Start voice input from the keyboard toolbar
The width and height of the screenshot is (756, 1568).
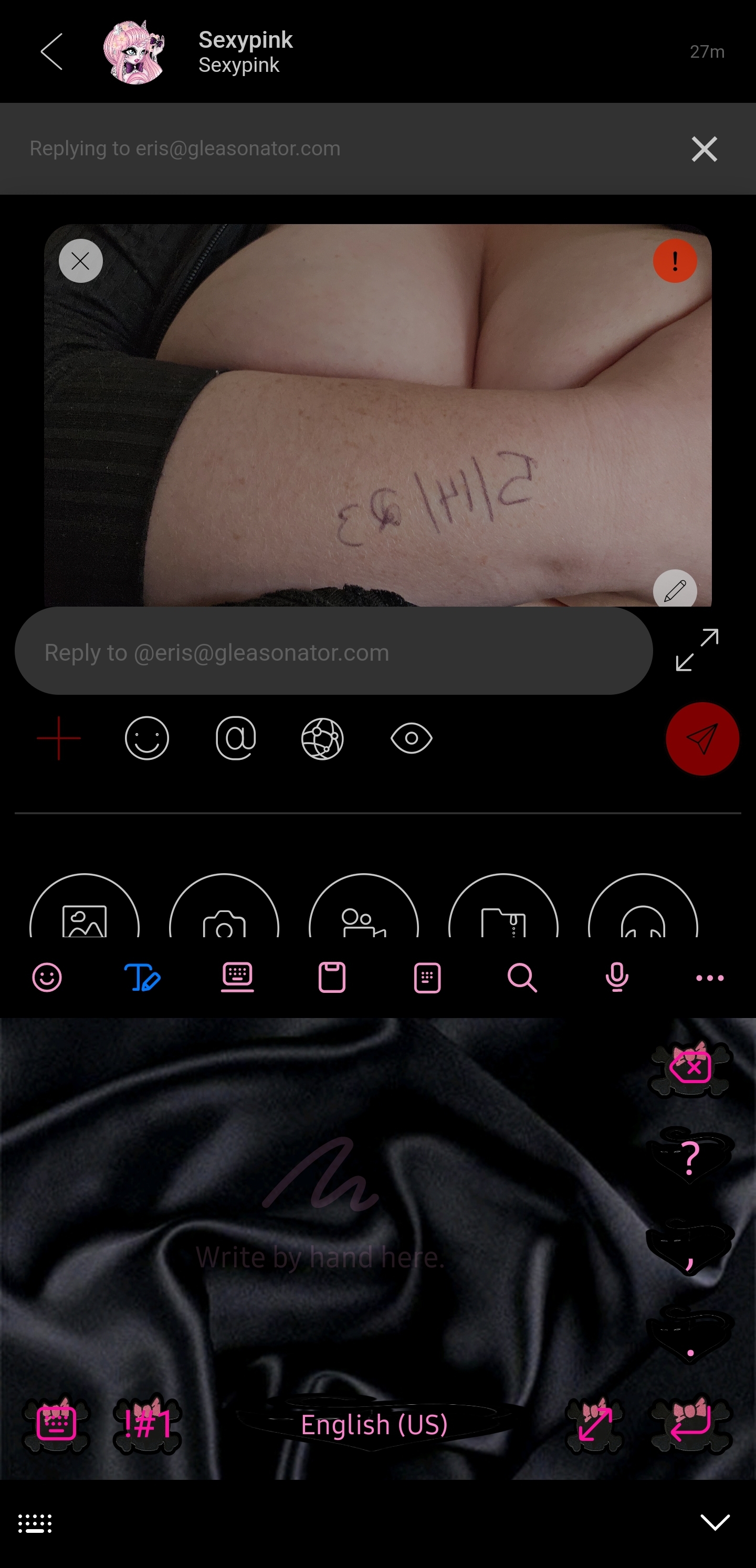[x=616, y=978]
